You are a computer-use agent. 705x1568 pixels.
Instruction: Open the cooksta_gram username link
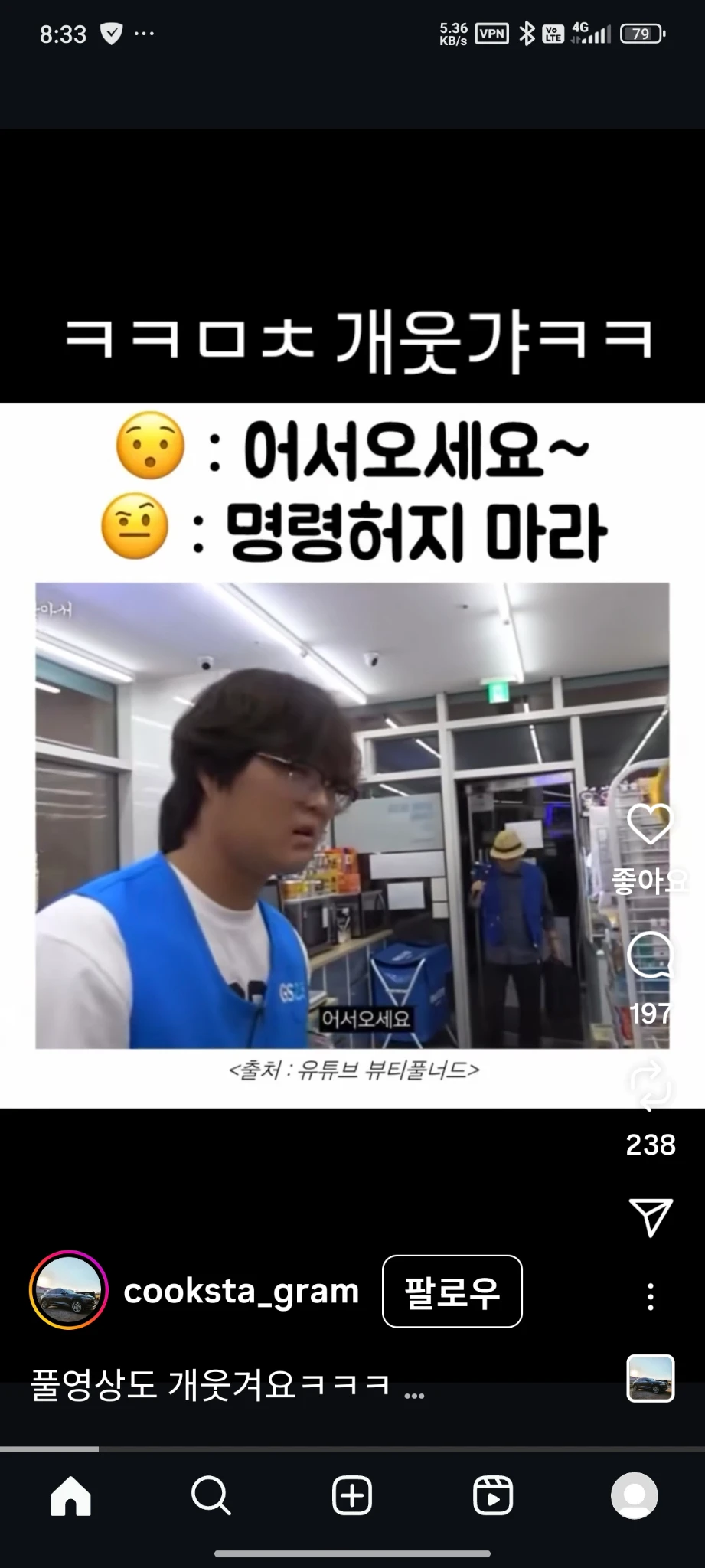click(241, 1292)
